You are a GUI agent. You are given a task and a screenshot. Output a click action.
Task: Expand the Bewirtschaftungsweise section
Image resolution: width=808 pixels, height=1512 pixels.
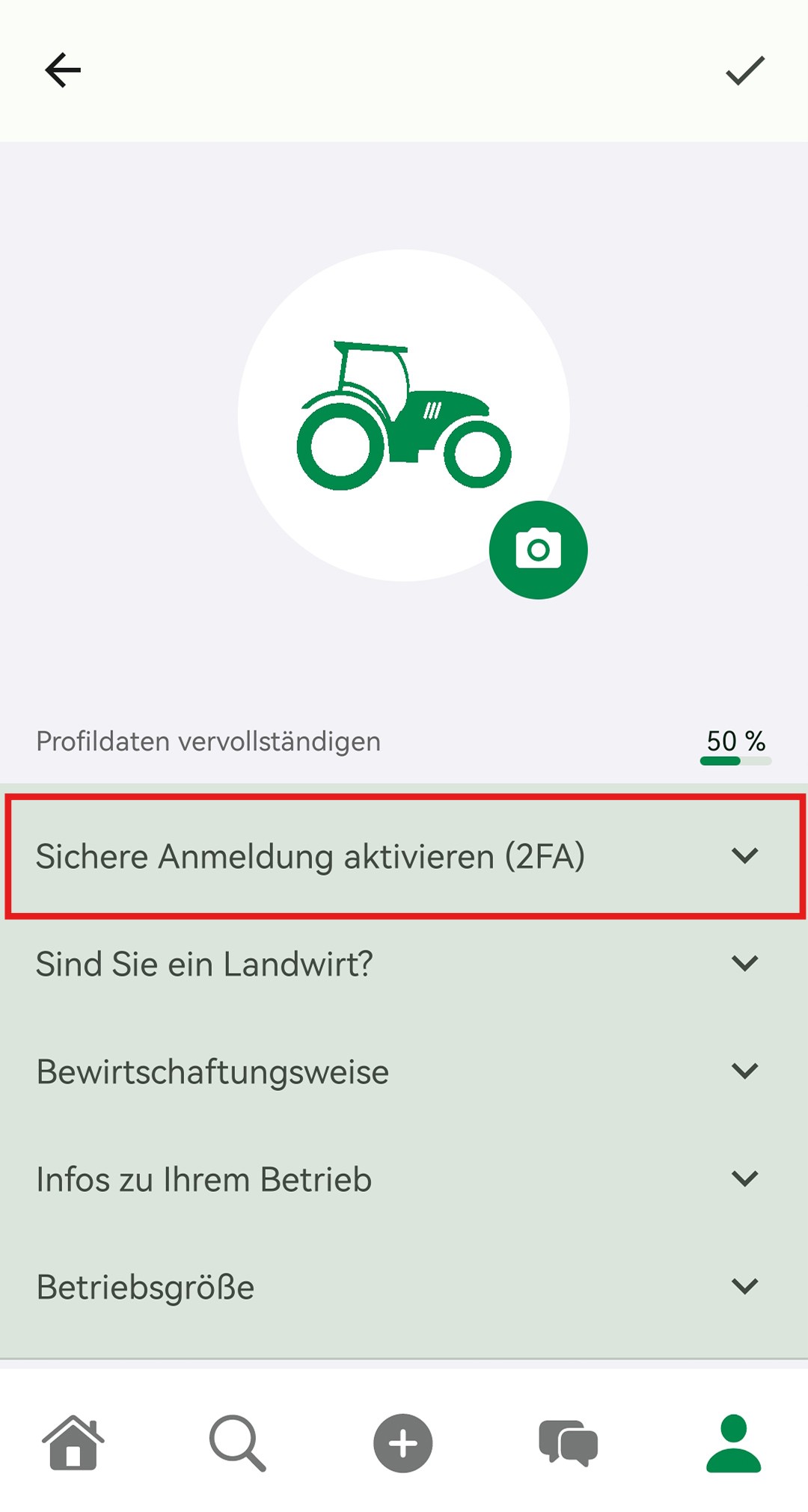[x=404, y=1072]
